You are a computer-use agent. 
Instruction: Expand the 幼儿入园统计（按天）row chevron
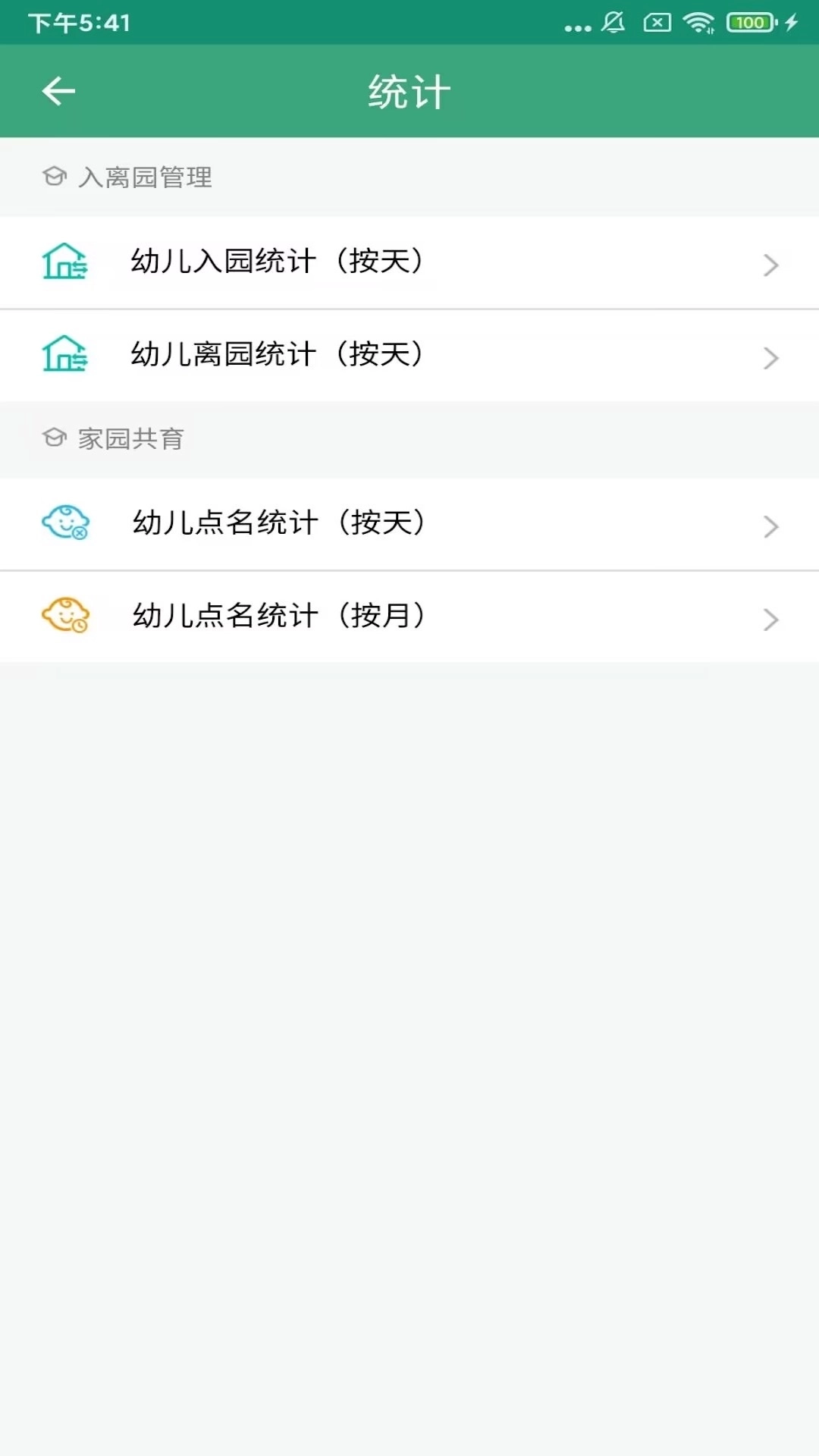[771, 265]
